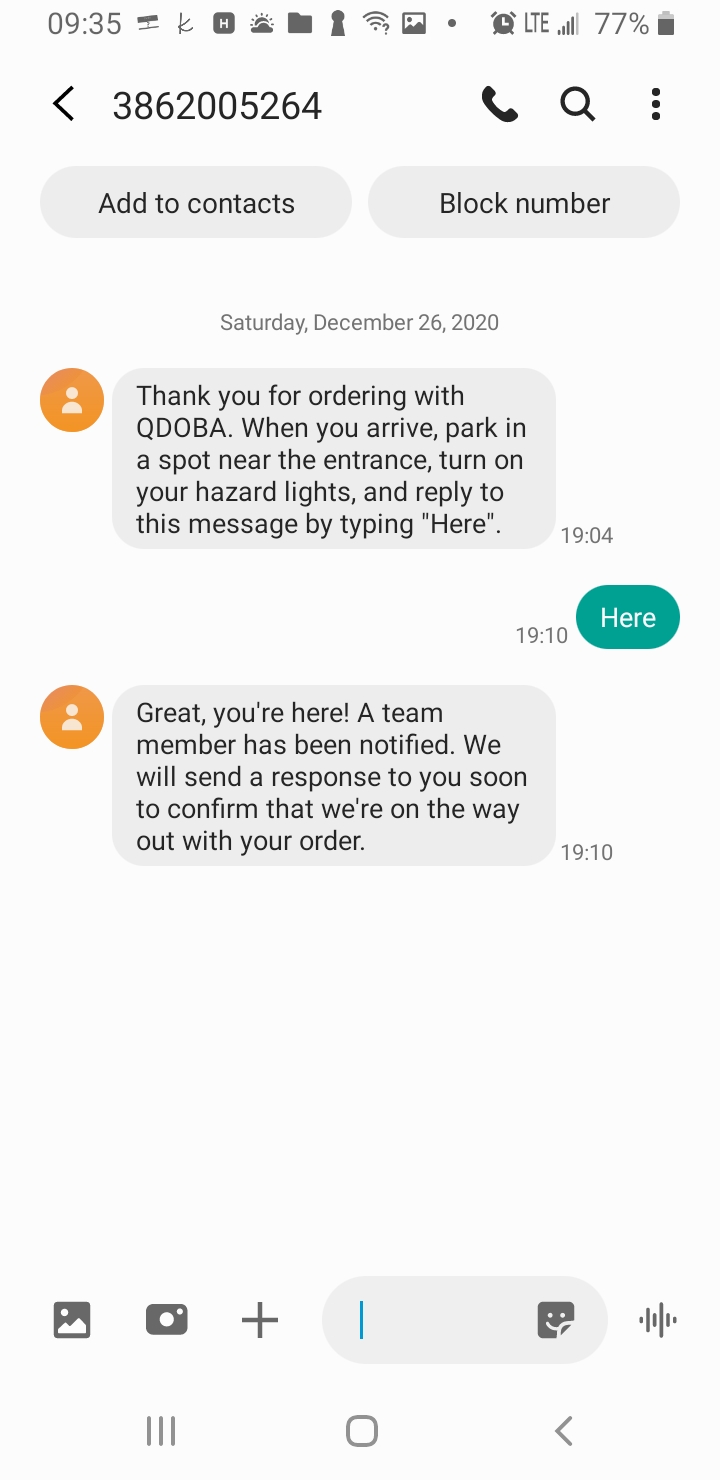Screen dimensions: 720x1480
Task: Add this number to contacts
Action: [x=196, y=203]
